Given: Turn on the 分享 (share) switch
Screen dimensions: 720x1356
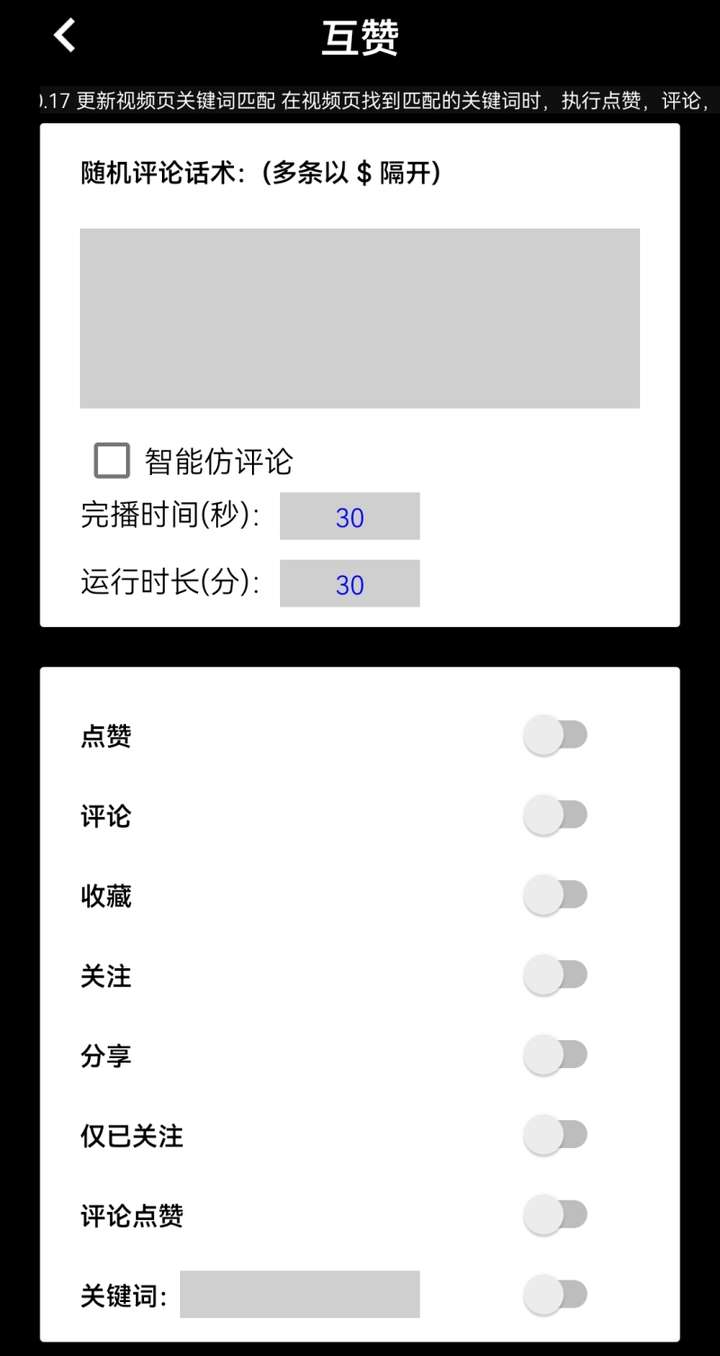Looking at the screenshot, I should click(556, 1055).
